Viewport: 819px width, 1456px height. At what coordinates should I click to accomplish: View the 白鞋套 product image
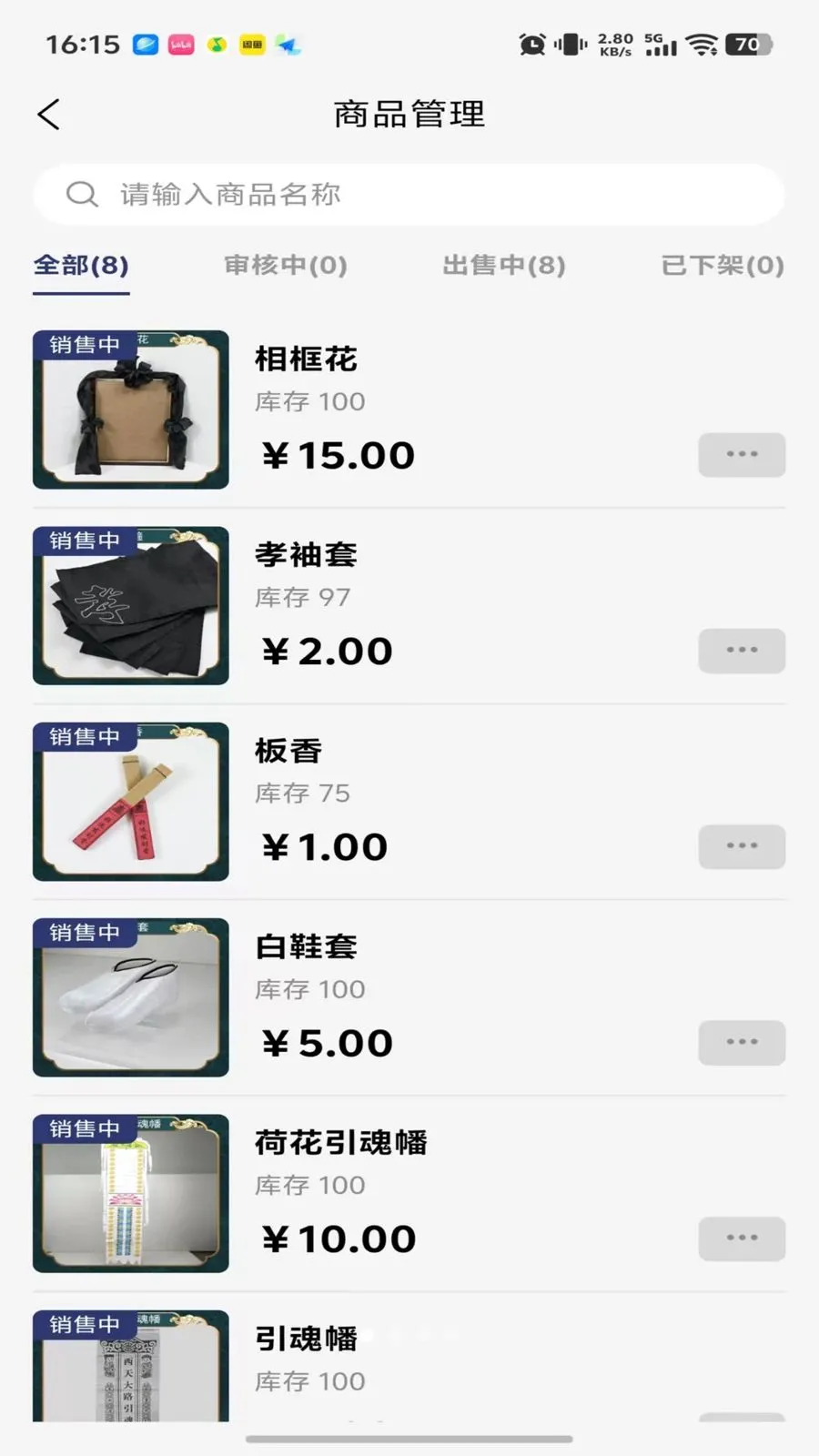[x=131, y=997]
